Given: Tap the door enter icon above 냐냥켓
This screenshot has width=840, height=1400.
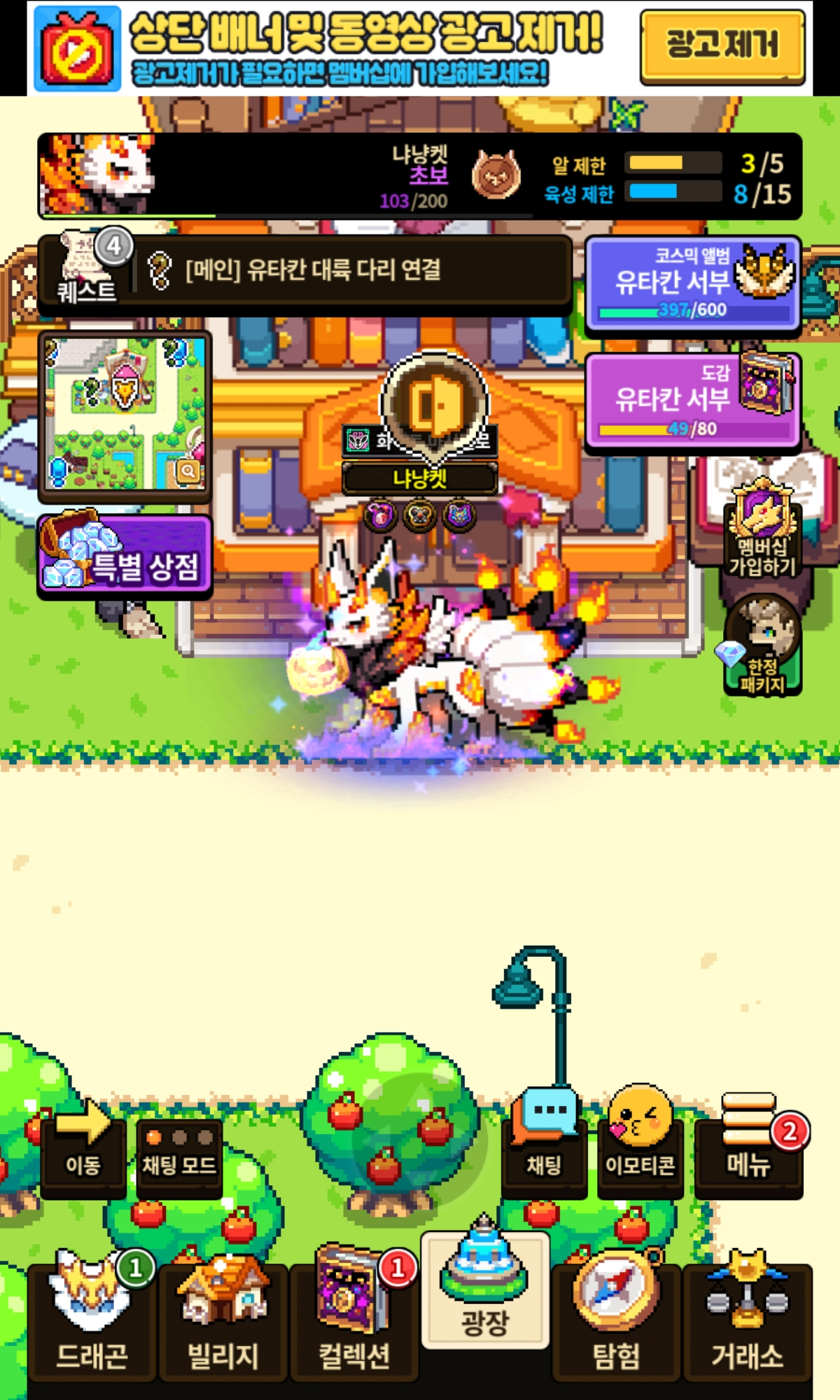Looking at the screenshot, I should pyautogui.click(x=434, y=405).
